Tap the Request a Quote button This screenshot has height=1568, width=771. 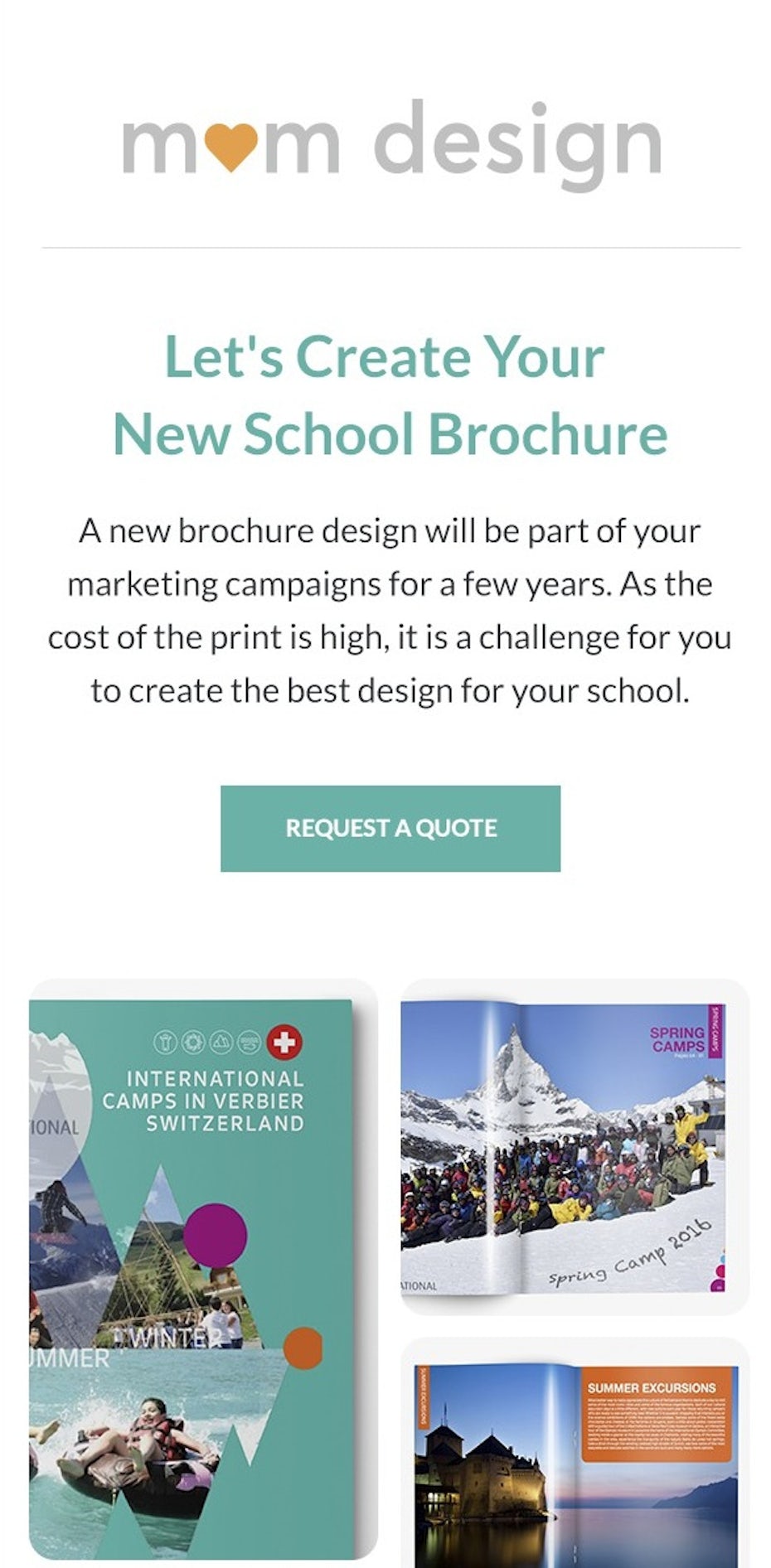pyautogui.click(x=390, y=828)
